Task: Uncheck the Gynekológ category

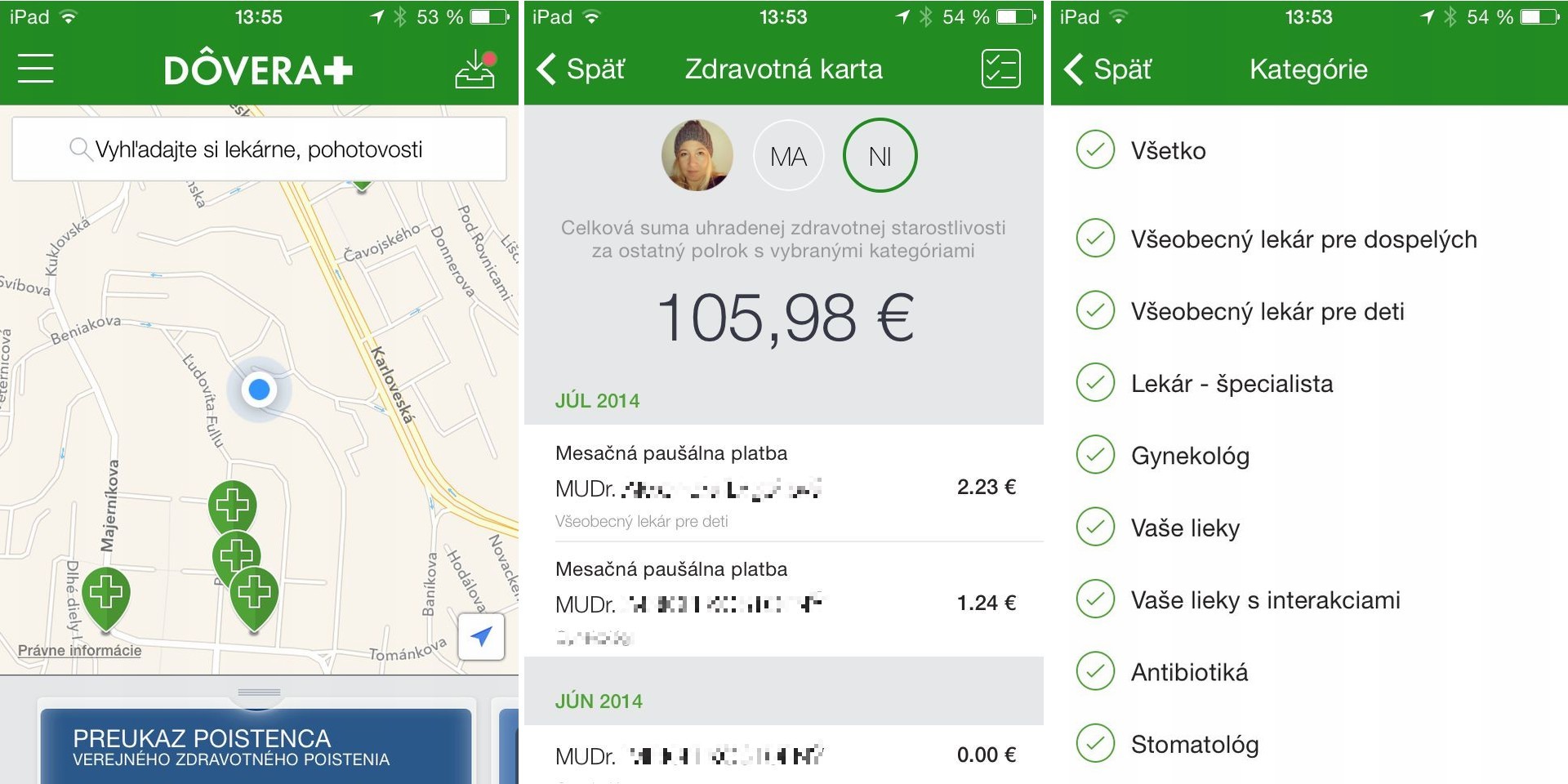Action: (1096, 456)
